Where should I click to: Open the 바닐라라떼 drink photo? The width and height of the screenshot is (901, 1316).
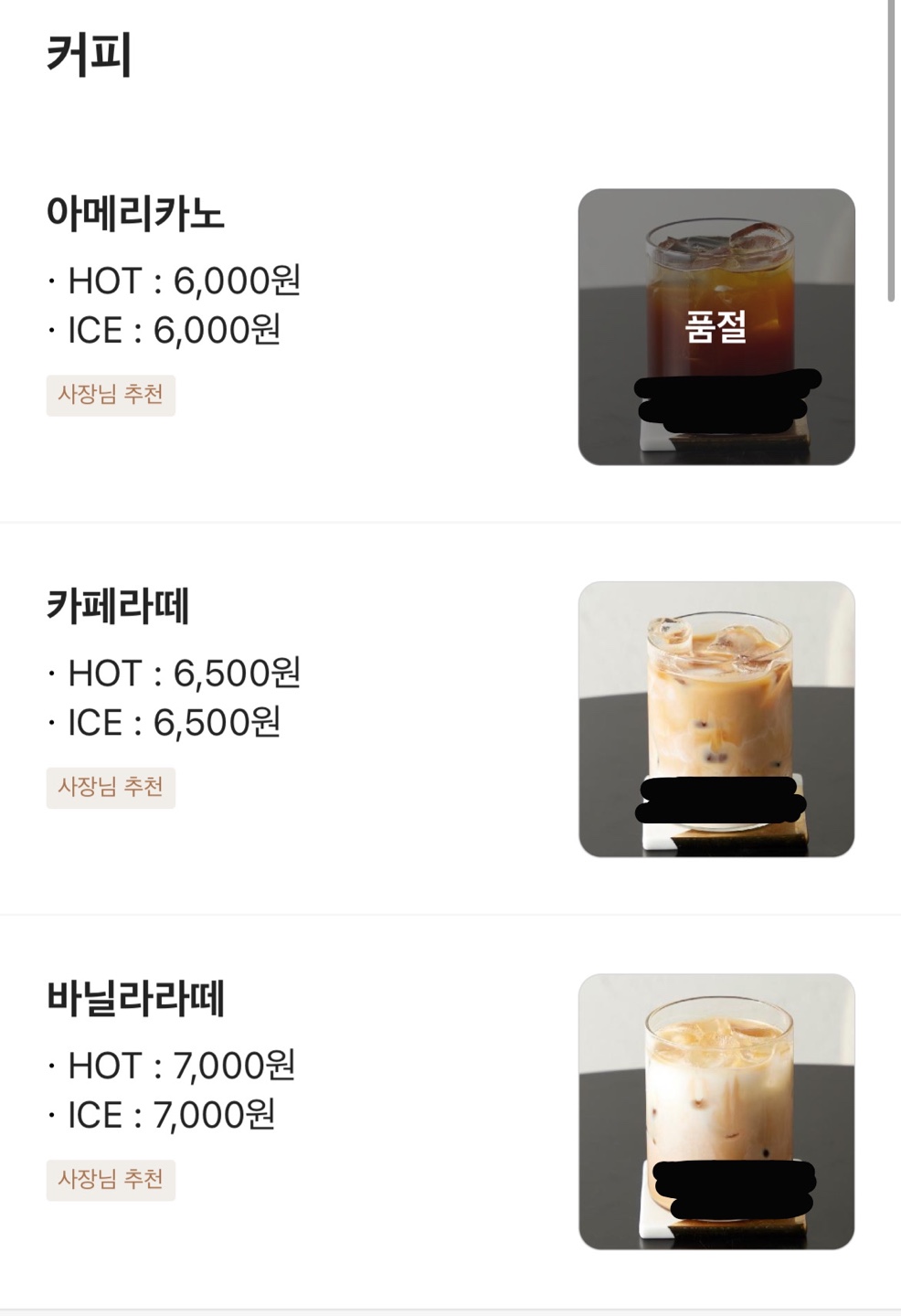(716, 1111)
